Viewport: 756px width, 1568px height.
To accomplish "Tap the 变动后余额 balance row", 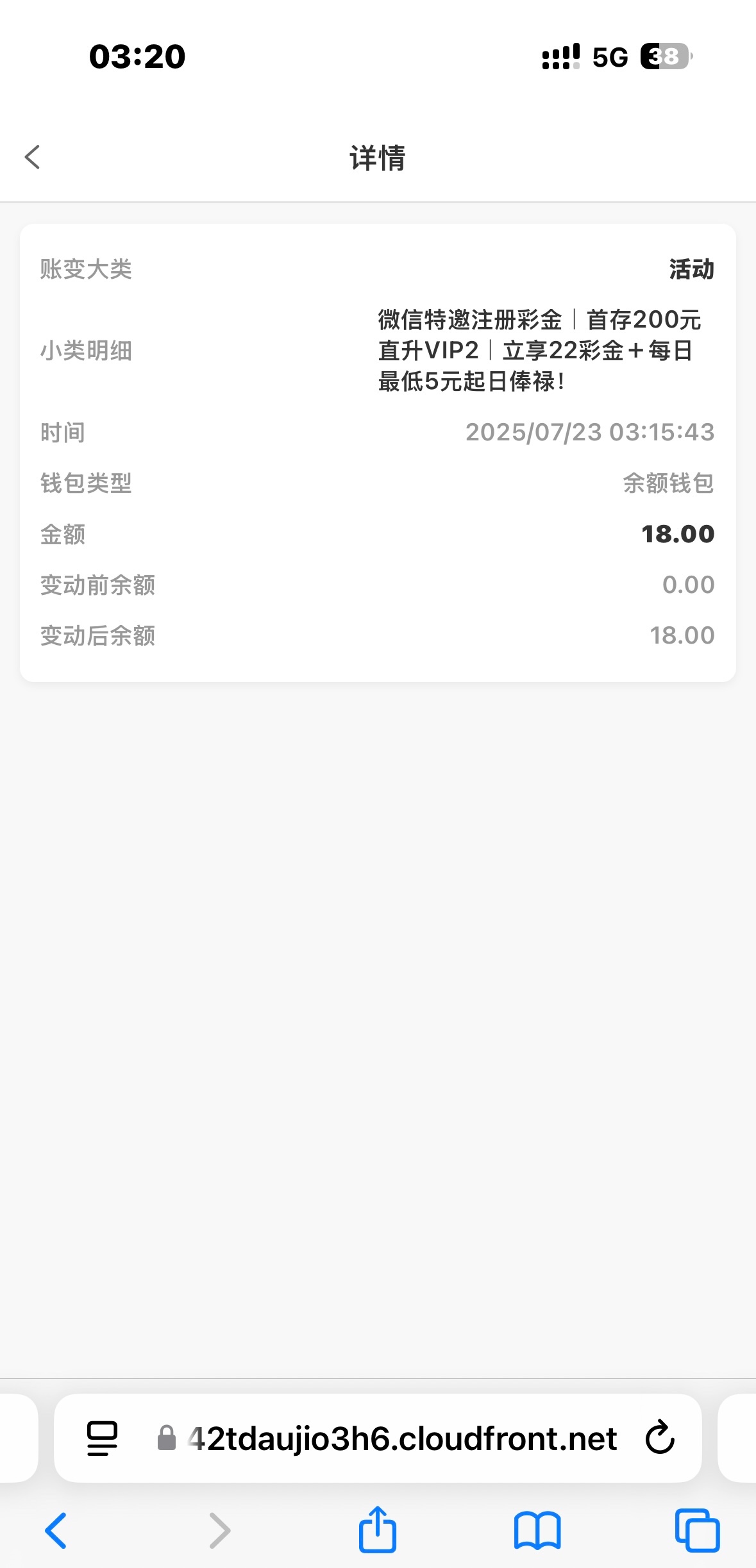I will pyautogui.click(x=378, y=635).
